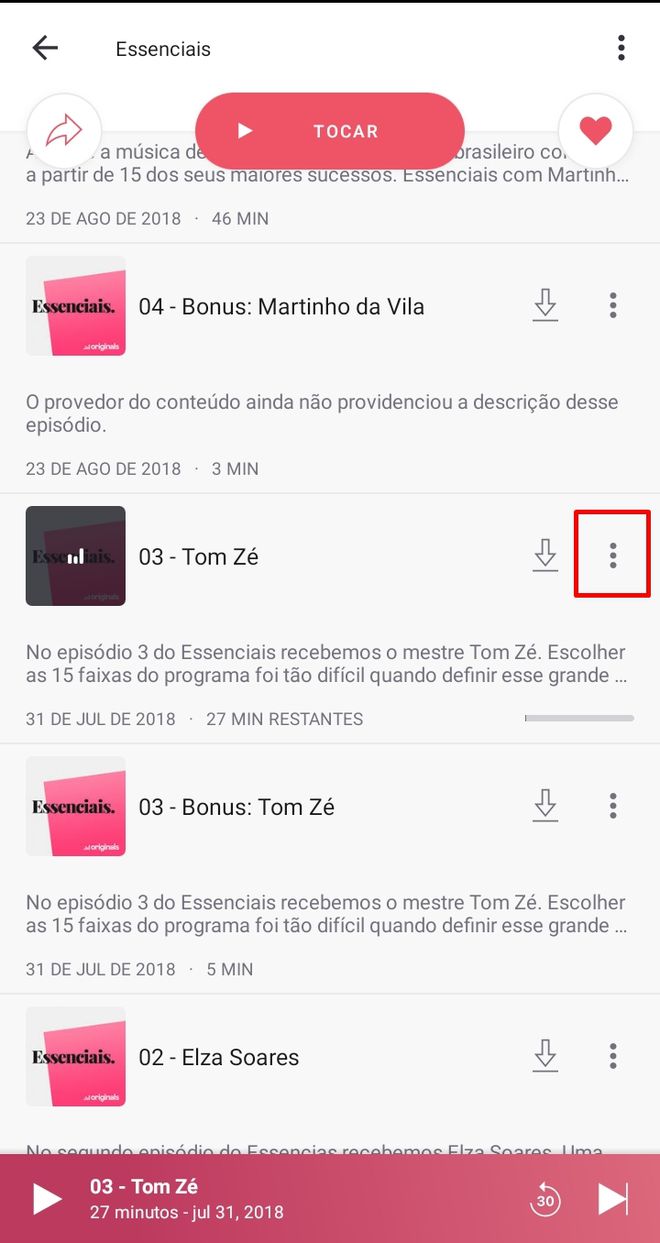Viewport: 660px width, 1243px height.
Task: Download 03 - Bonus: Tom Zé
Action: [x=545, y=805]
